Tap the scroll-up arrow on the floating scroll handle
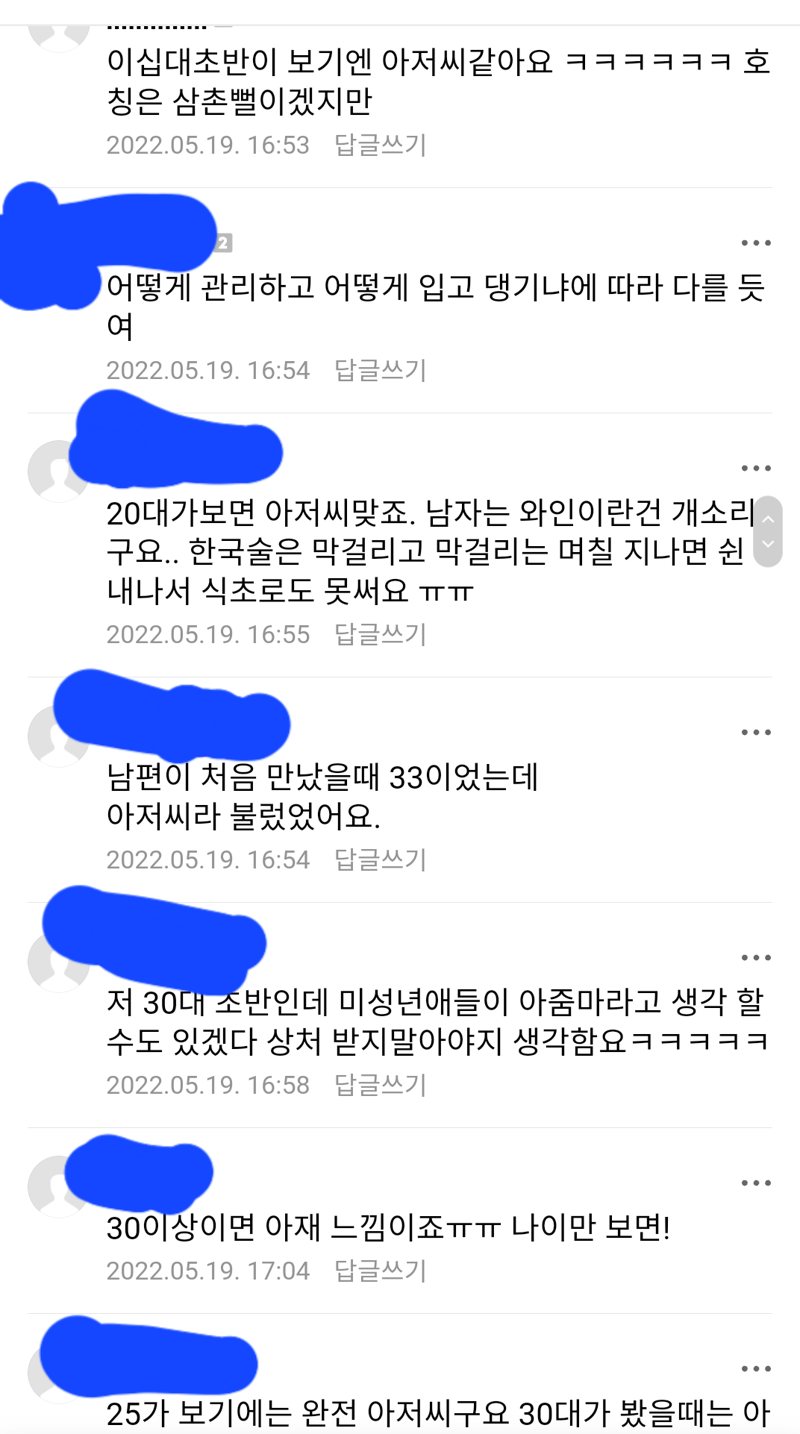Viewport: 800px width, 1434px height. point(768,518)
